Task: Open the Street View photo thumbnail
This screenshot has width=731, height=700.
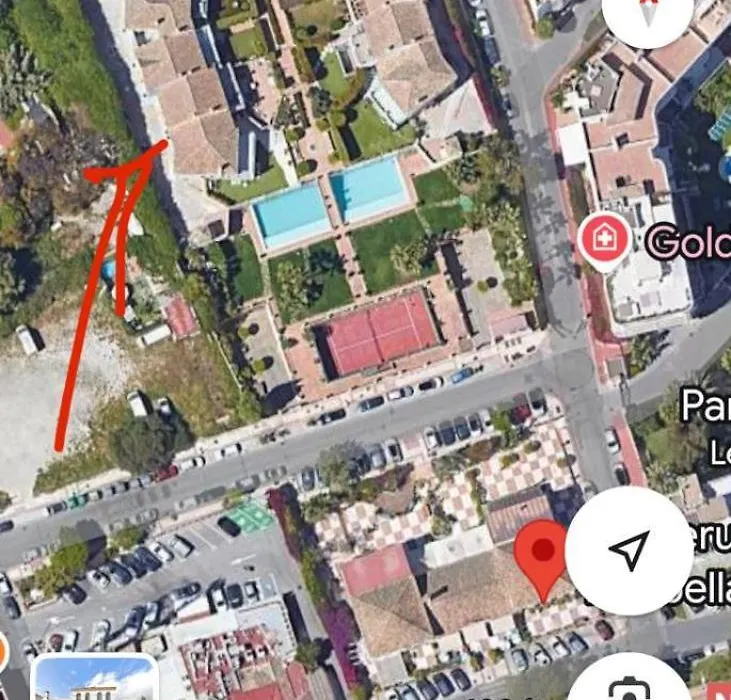Action: point(95,680)
